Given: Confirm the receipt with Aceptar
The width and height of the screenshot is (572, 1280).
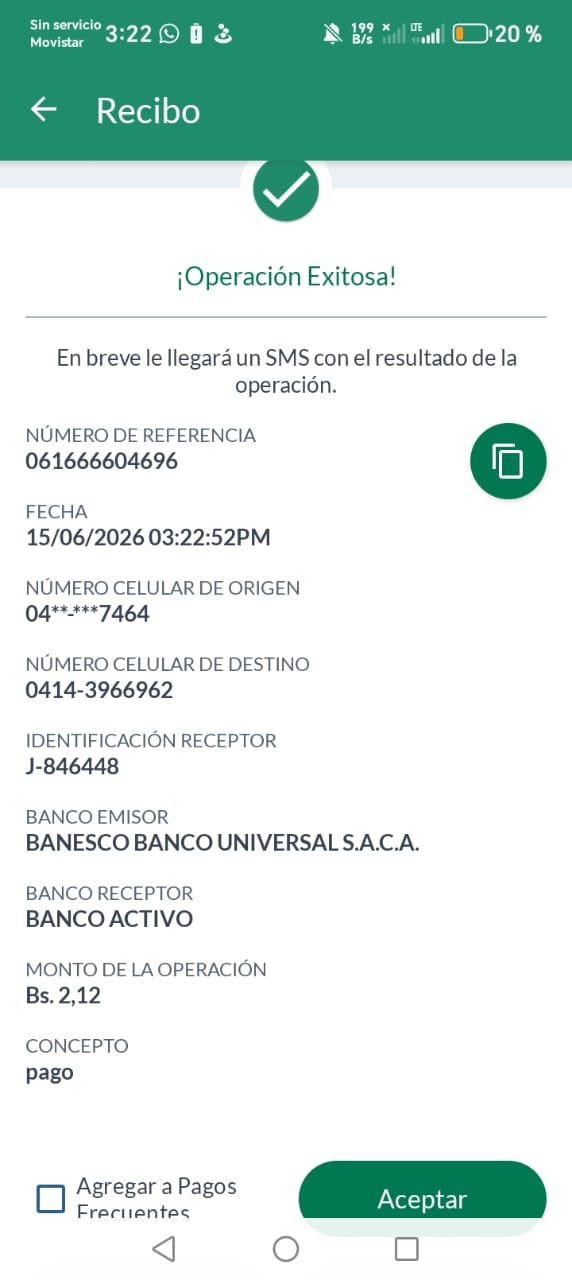Looking at the screenshot, I should [x=422, y=1199].
